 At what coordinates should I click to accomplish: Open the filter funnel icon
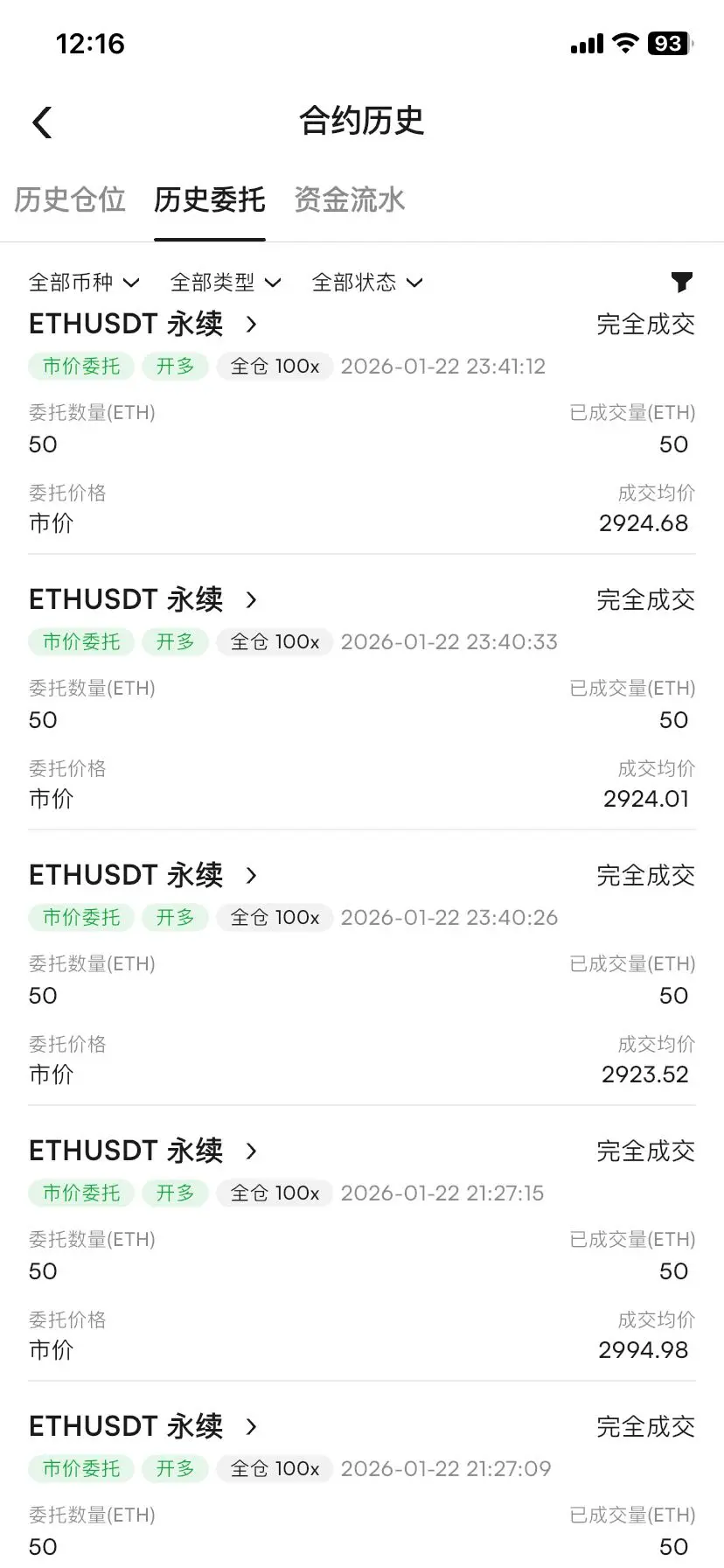pos(682,282)
